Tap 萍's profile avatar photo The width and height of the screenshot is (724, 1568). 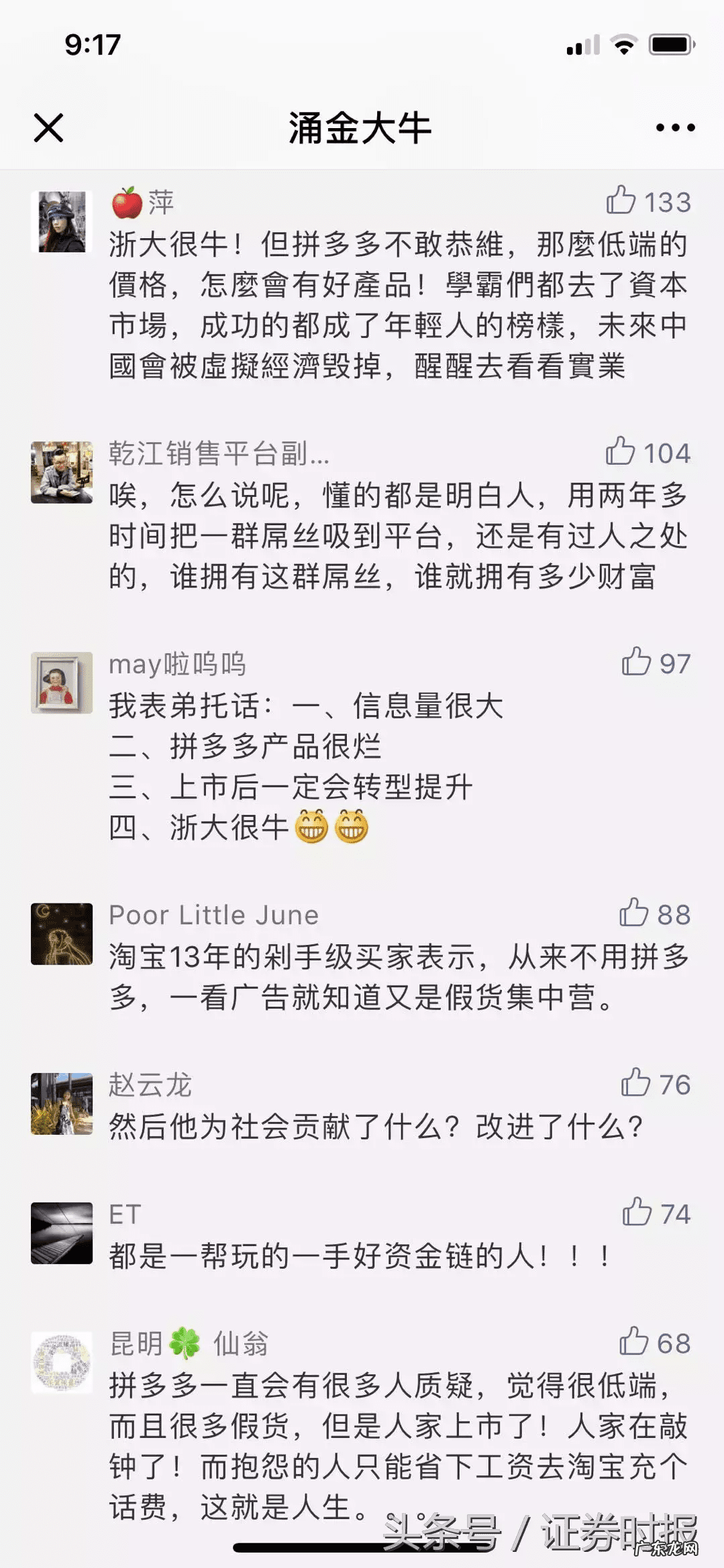pos(62,221)
